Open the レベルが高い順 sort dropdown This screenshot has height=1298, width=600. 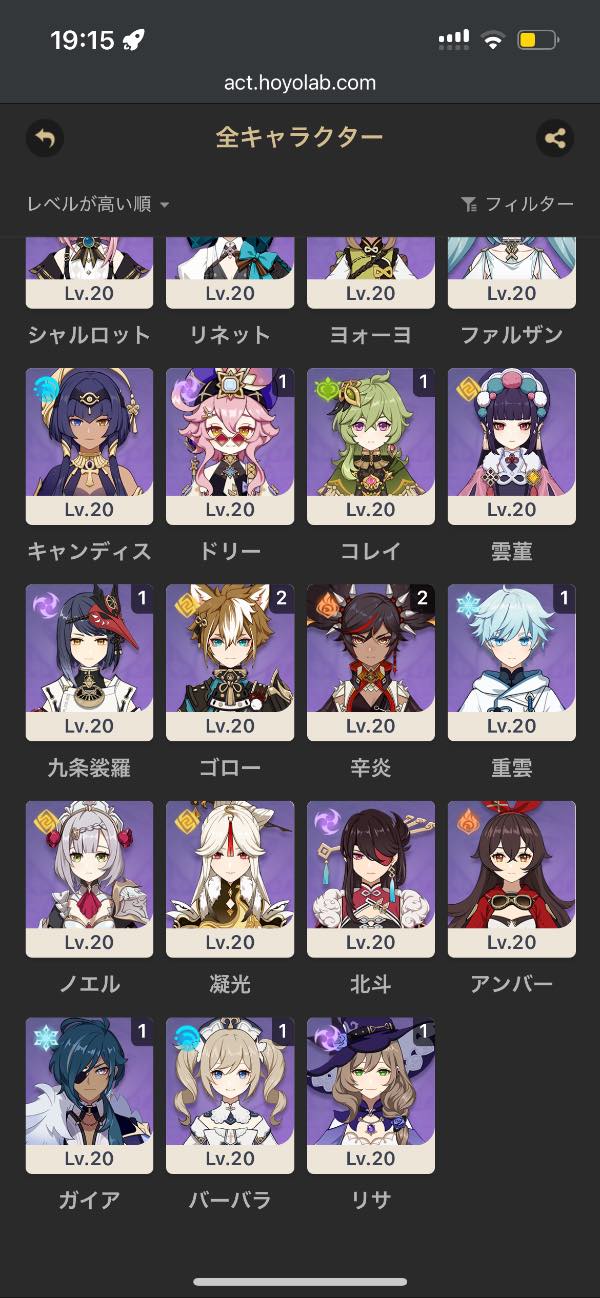click(x=98, y=204)
